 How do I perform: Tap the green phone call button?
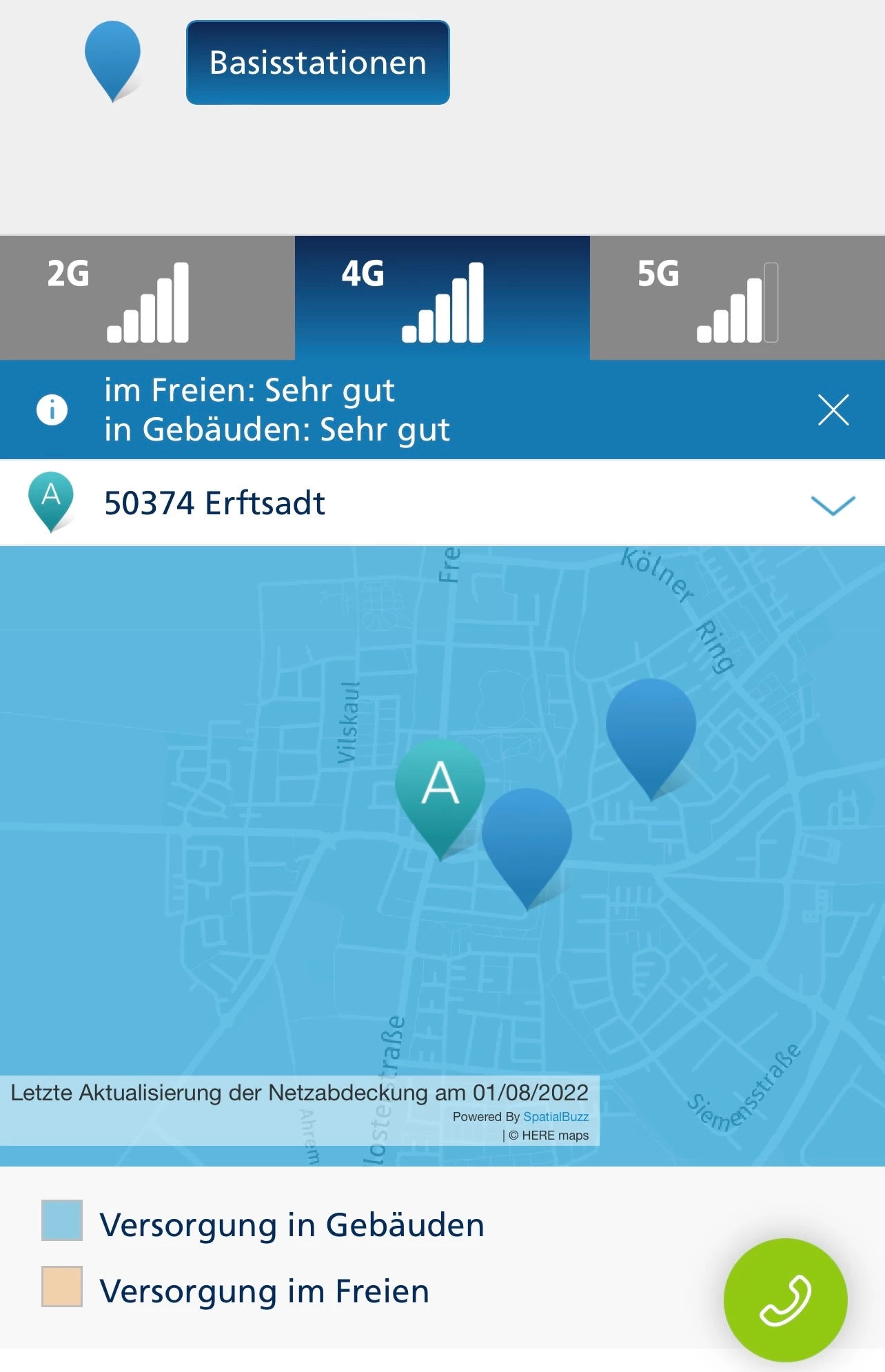point(785,1300)
